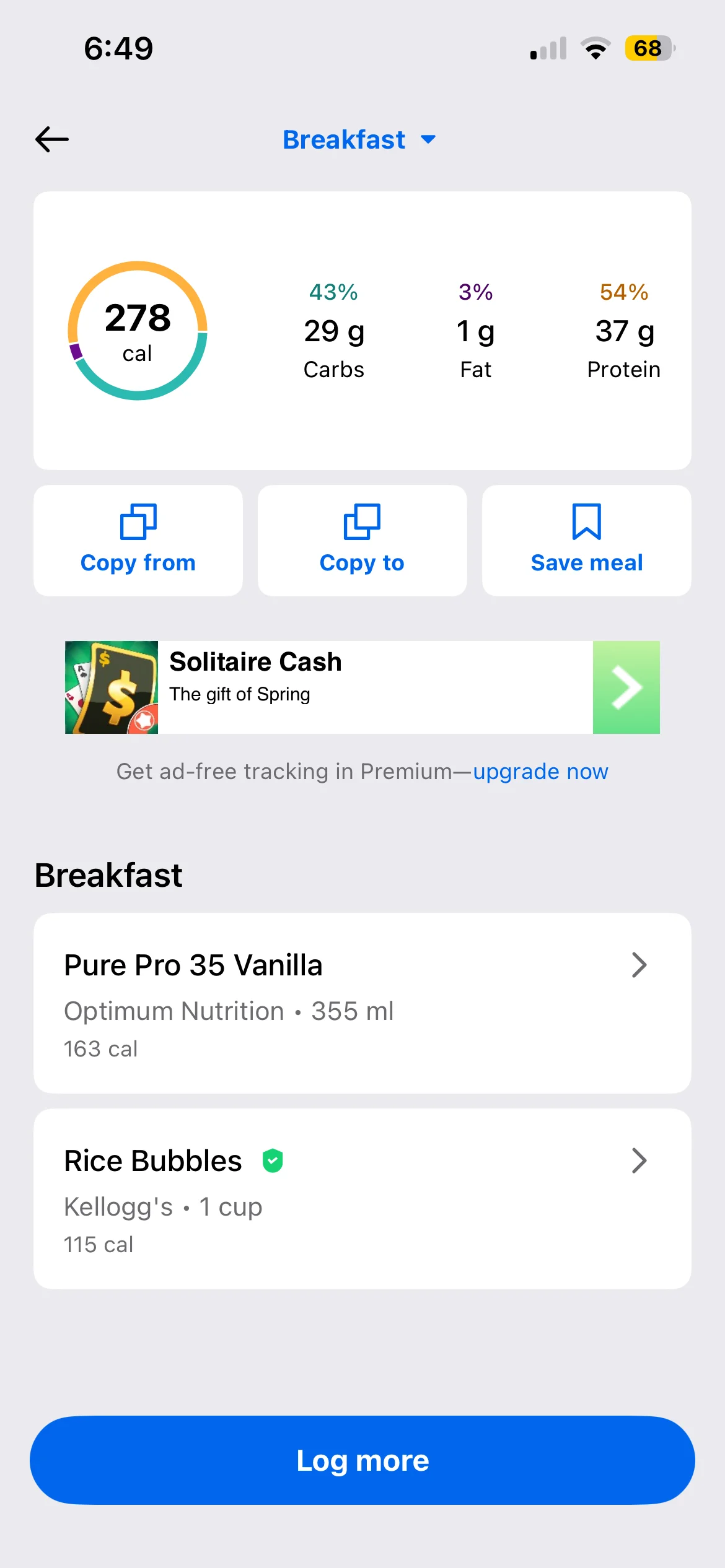This screenshot has height=1568, width=725.
Task: Go back using the arrow icon
Action: [52, 139]
